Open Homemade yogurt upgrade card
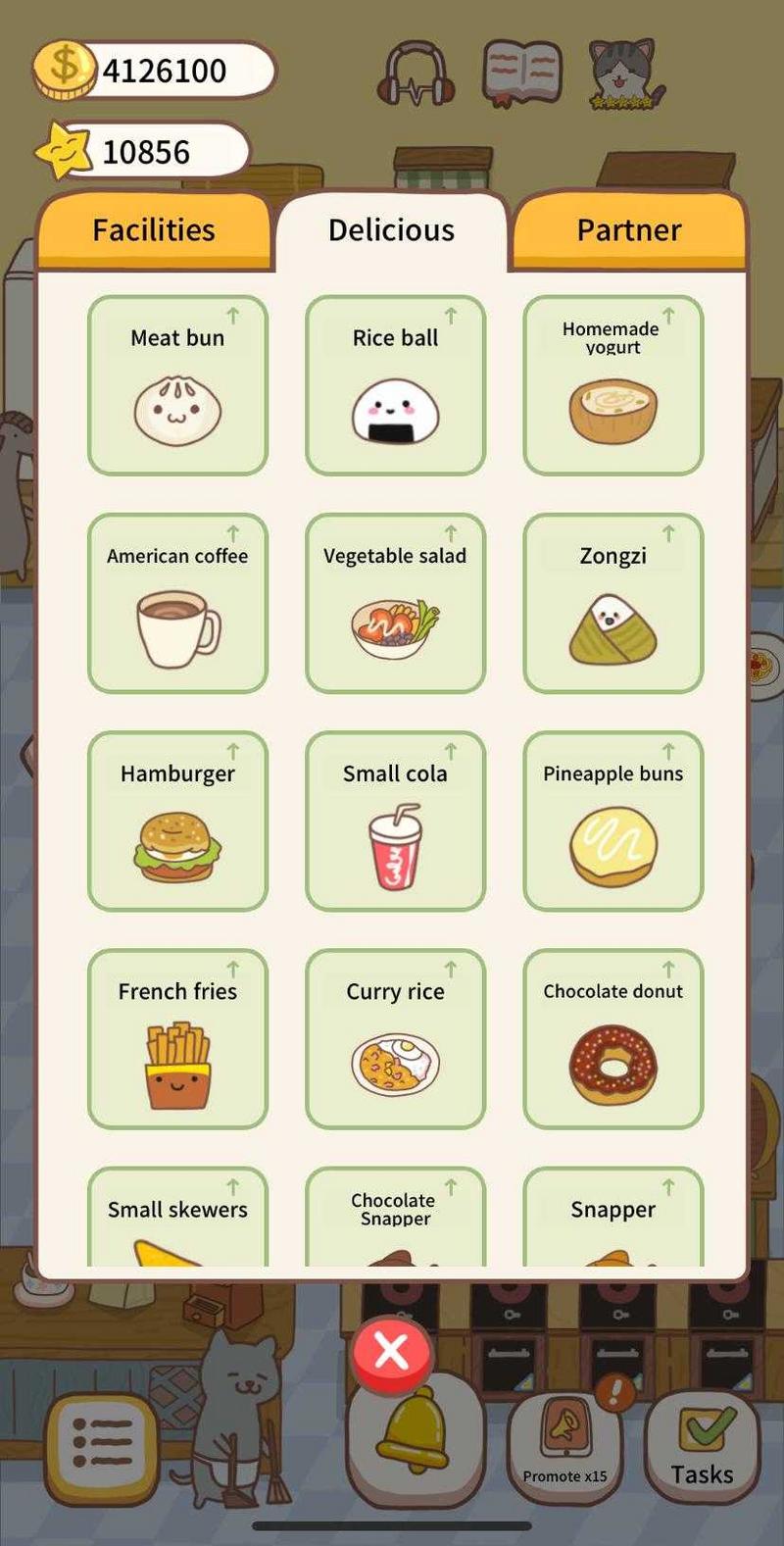Image resolution: width=784 pixels, height=1546 pixels. pyautogui.click(x=612, y=385)
